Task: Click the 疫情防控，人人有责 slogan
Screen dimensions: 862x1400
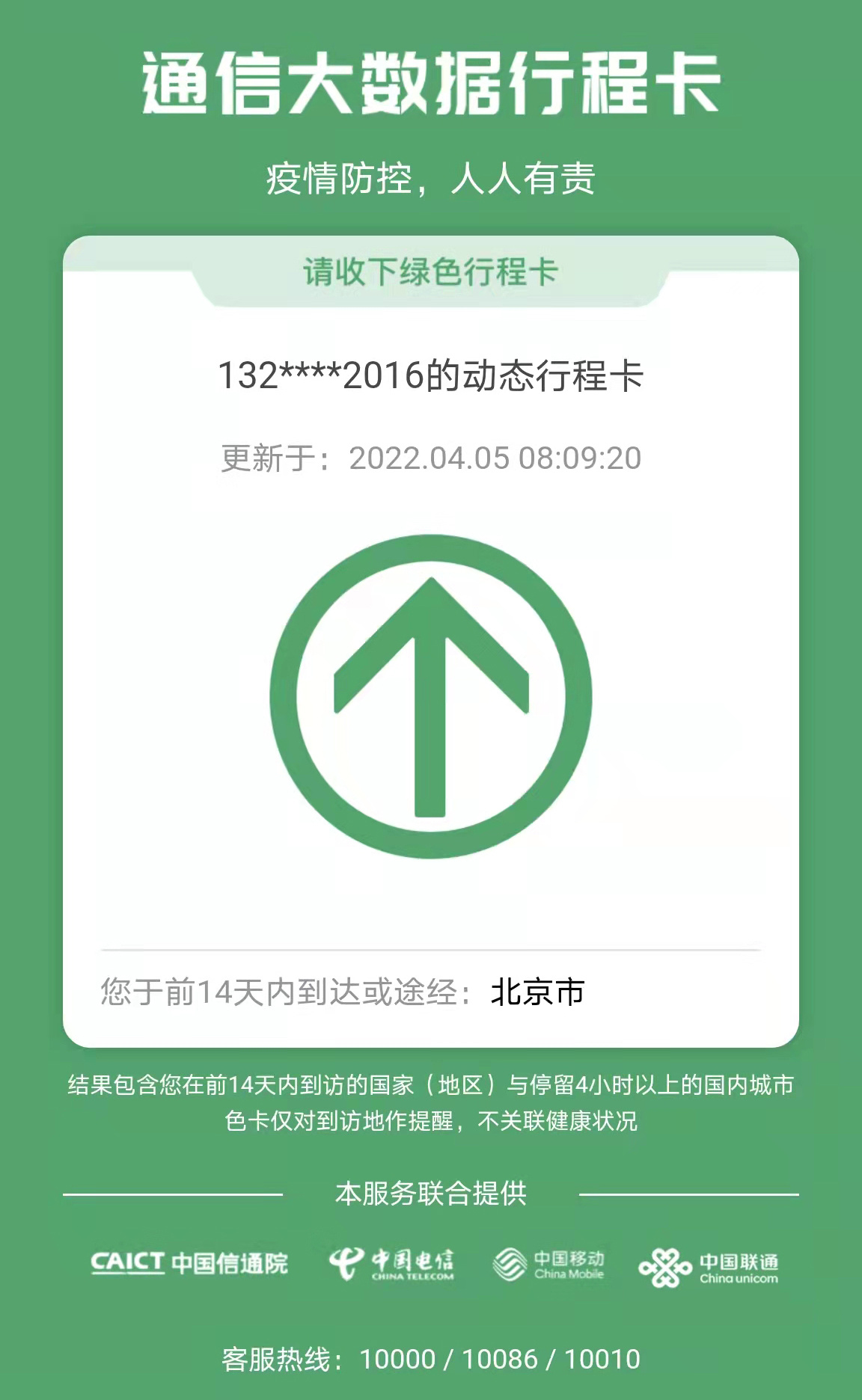Action: [x=431, y=177]
